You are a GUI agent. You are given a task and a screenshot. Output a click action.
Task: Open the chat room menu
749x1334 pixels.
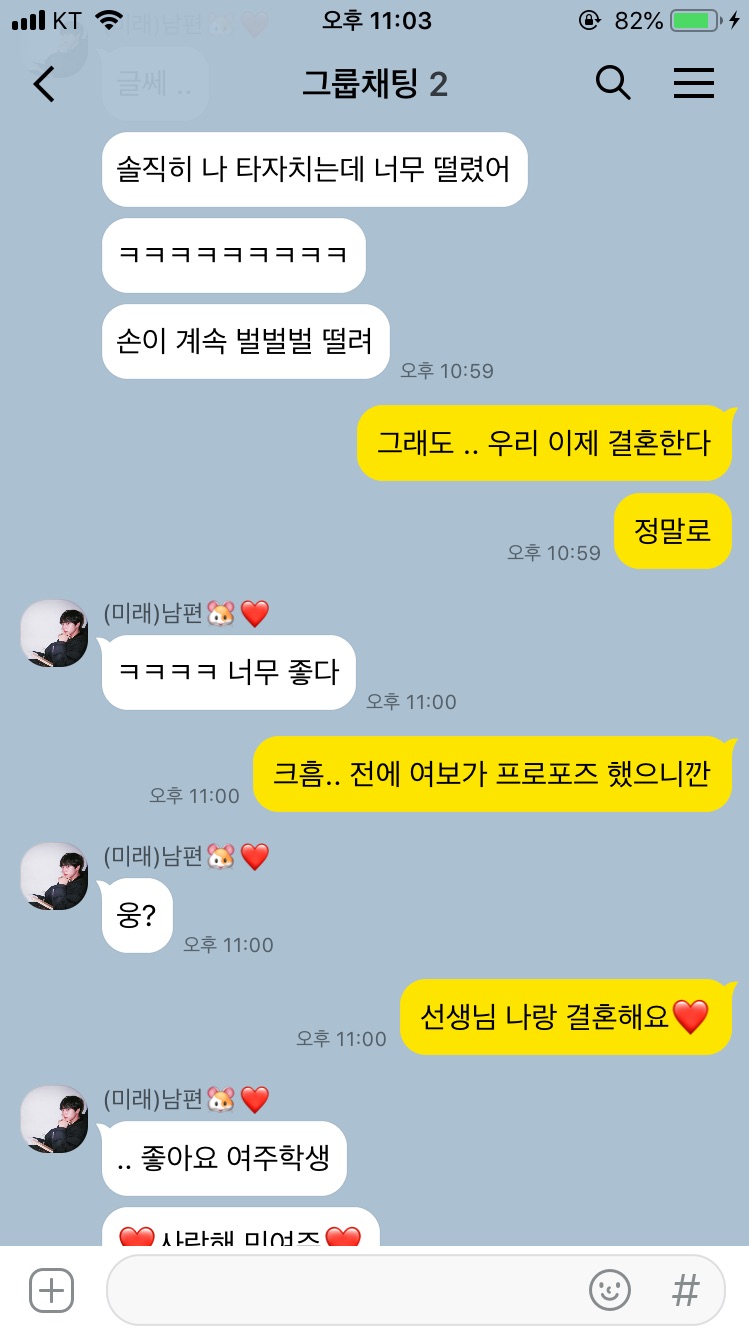tap(693, 85)
